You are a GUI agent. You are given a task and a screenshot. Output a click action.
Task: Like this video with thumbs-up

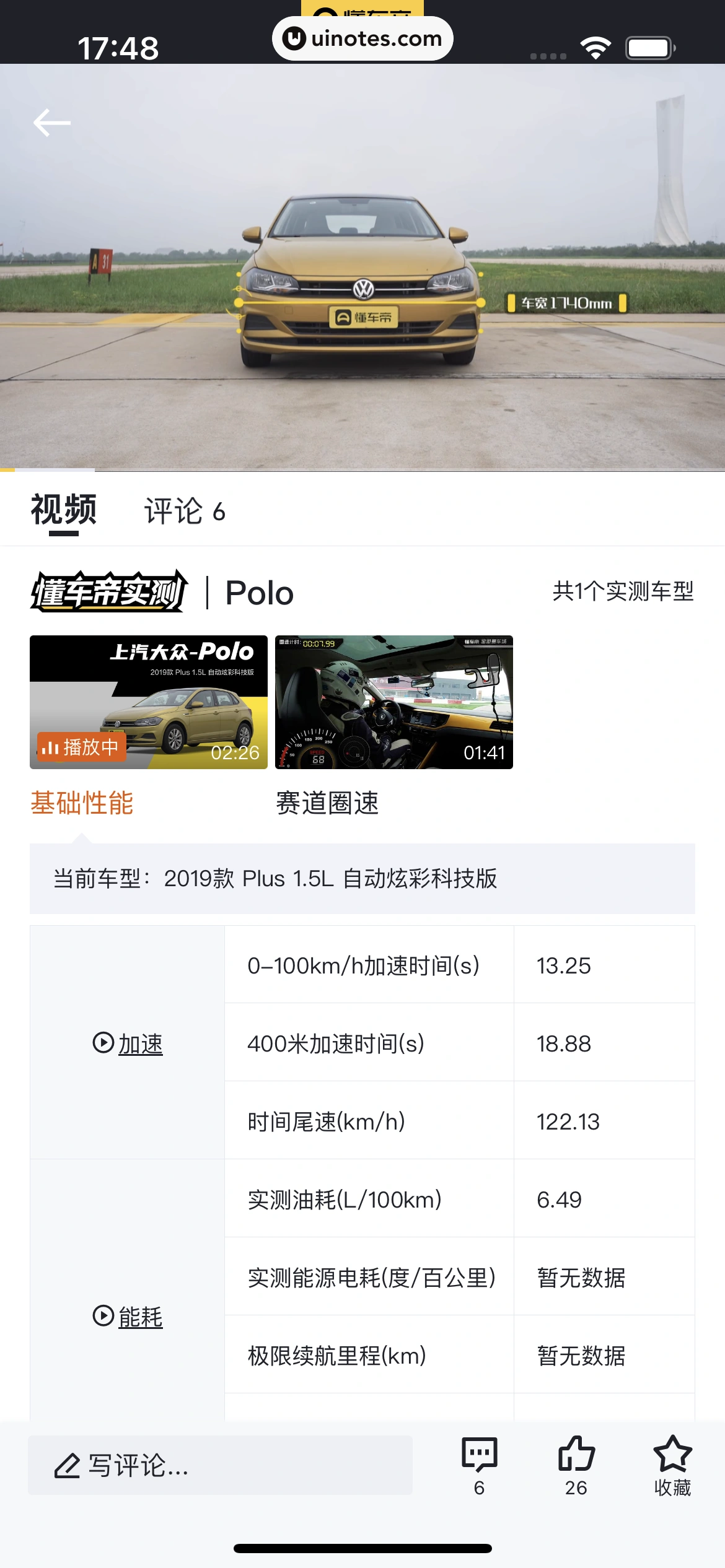point(576,1465)
